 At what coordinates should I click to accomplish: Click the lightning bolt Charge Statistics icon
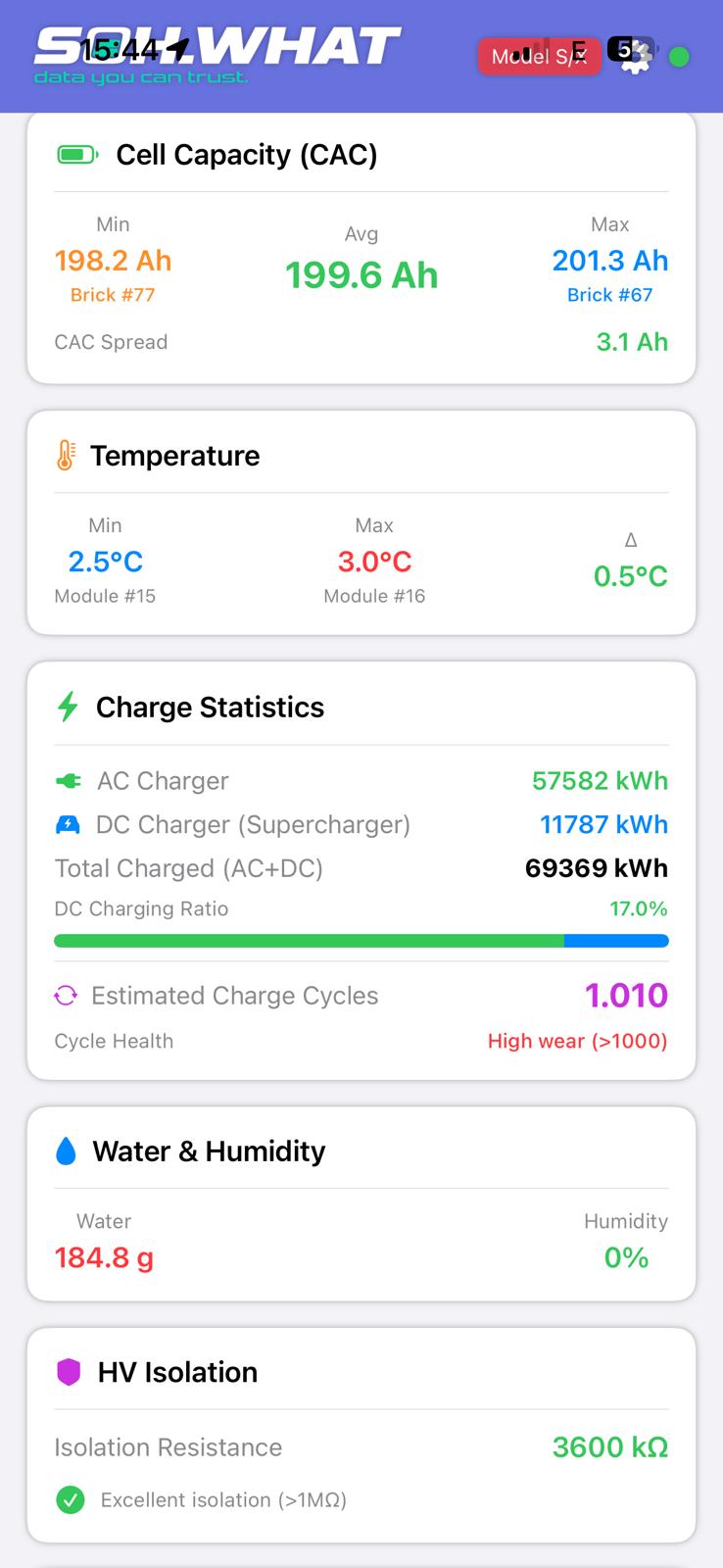67,706
